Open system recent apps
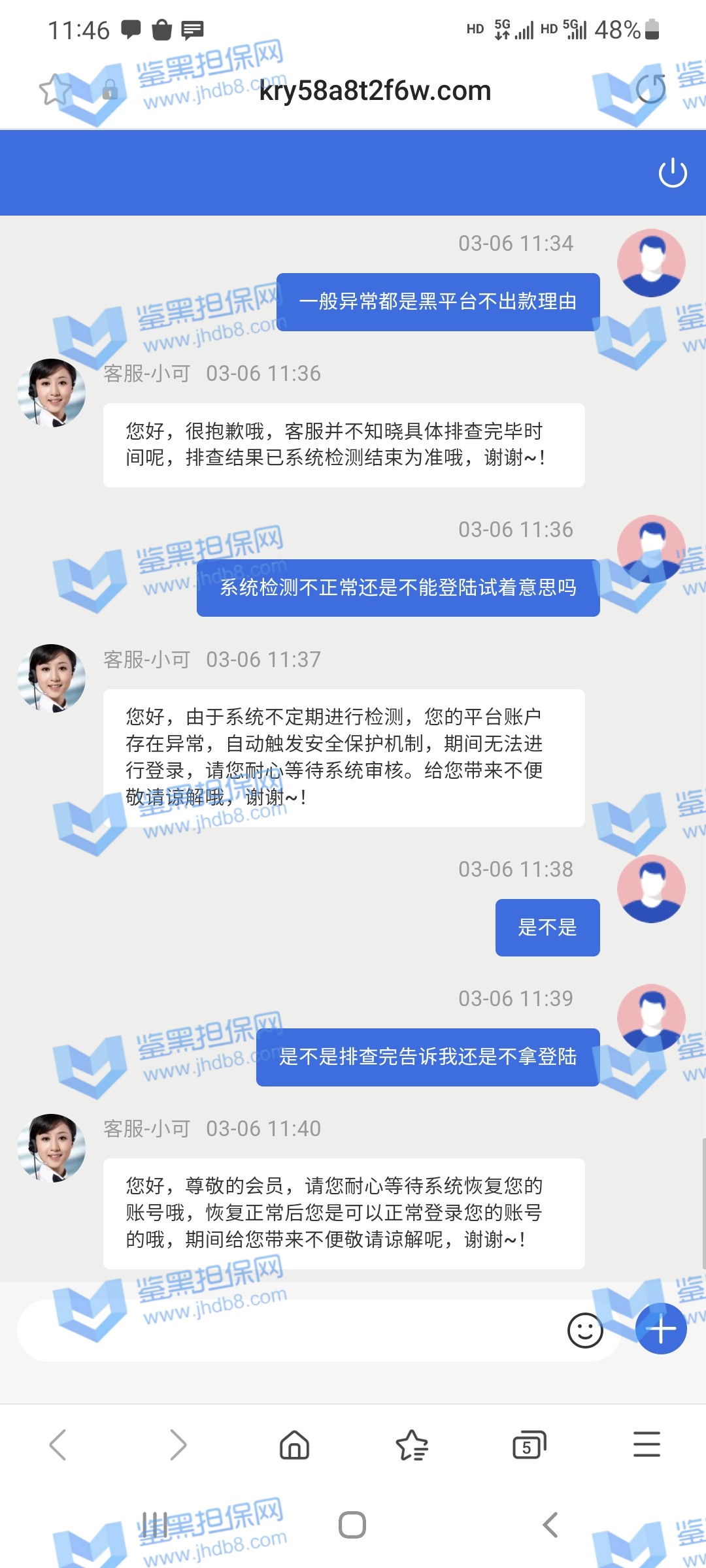 (156, 1525)
